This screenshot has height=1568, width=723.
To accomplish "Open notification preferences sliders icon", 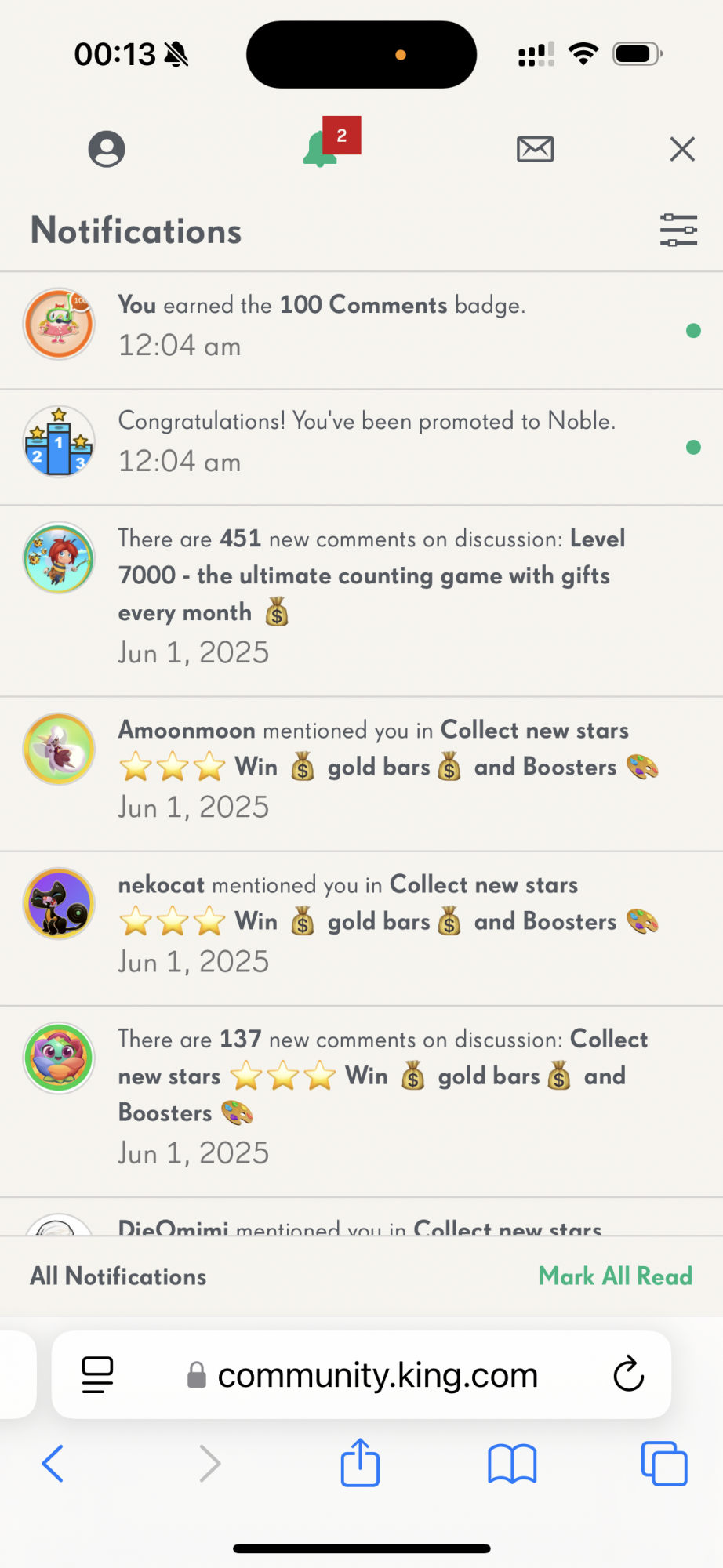I will [x=678, y=230].
